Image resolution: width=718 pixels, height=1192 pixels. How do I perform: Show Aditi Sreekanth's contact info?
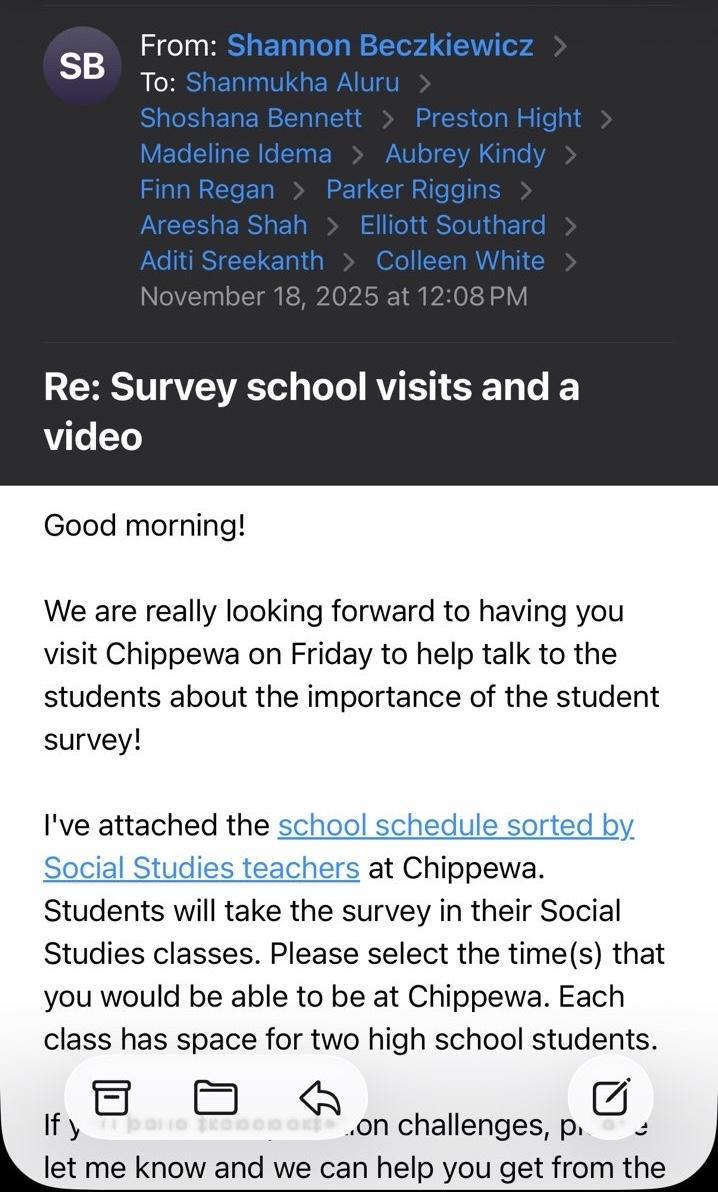[232, 261]
